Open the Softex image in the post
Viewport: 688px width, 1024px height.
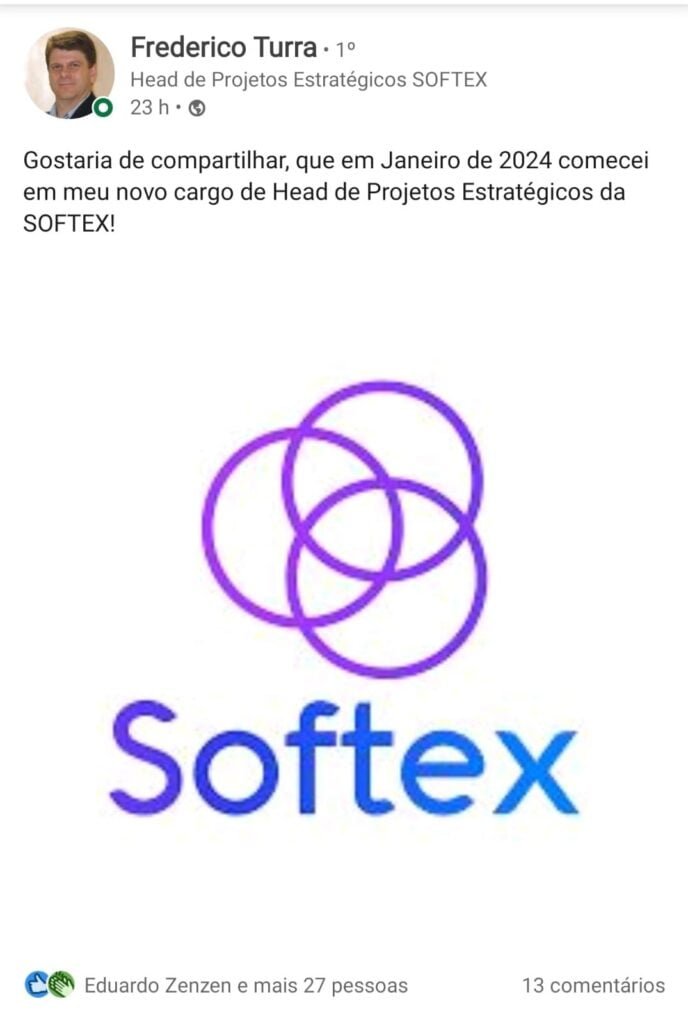[344, 600]
